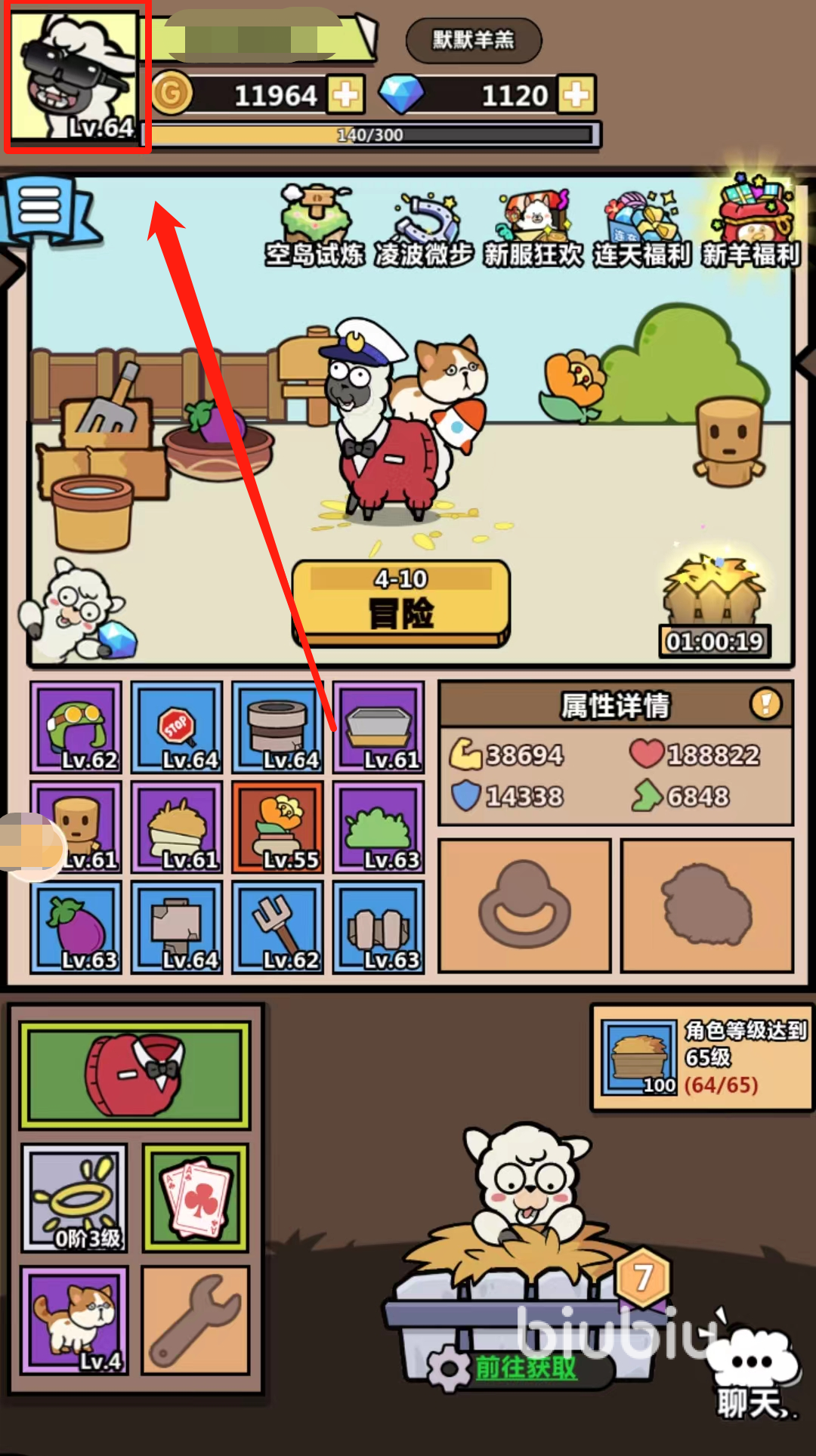
Task: Open the red suit costume slot
Action: coord(135,1075)
